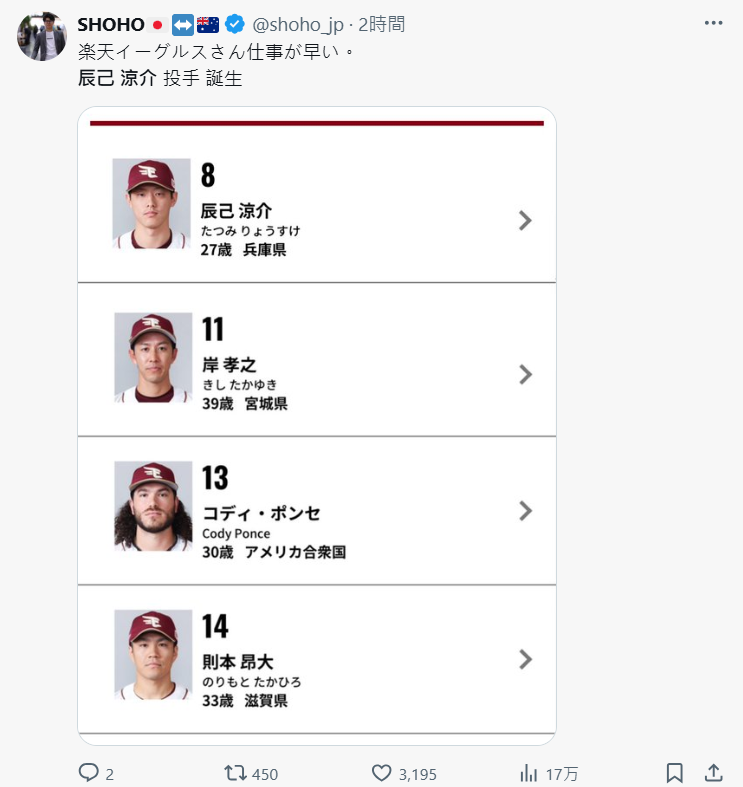743x787 pixels.
Task: Open the post's overflow menu
Action: pyautogui.click(x=713, y=23)
